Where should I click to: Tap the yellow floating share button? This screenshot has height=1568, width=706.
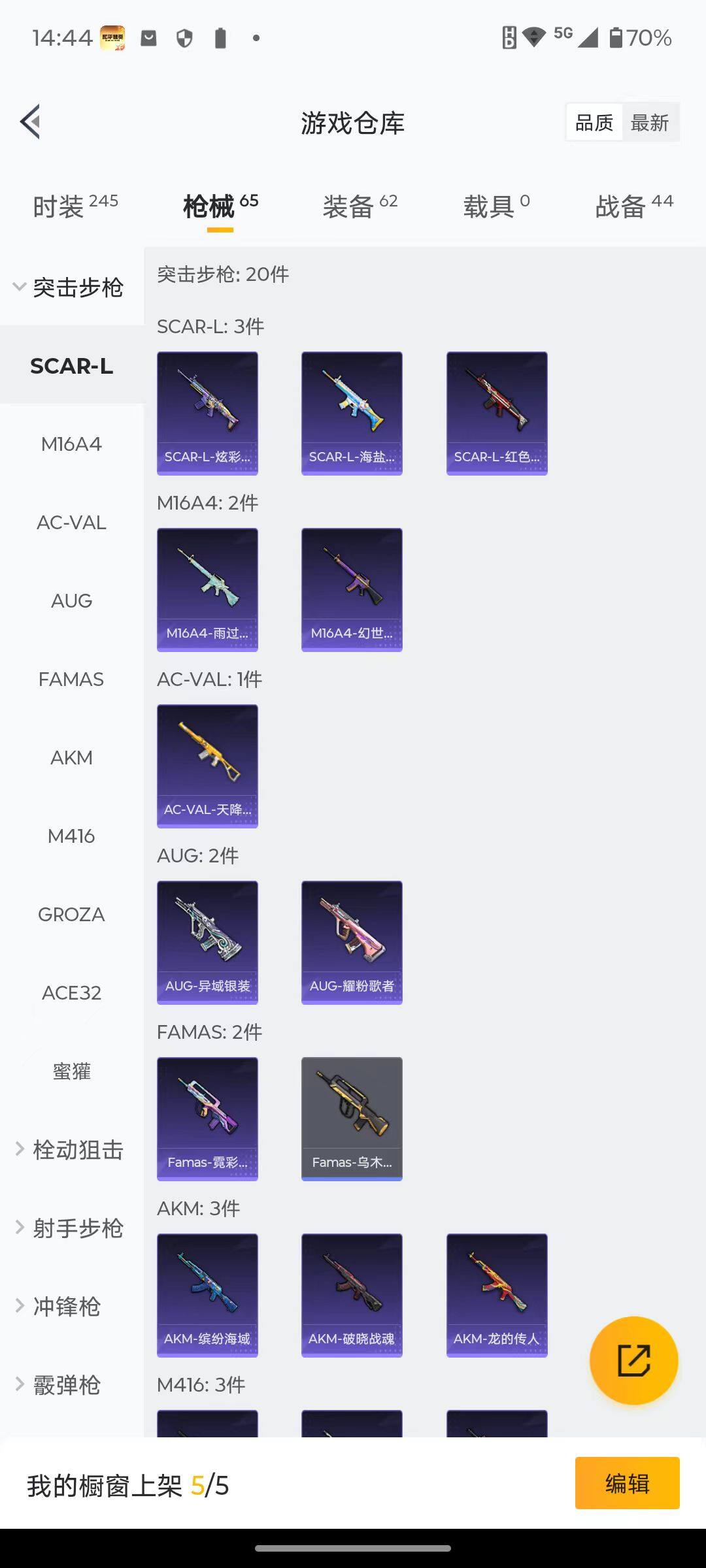click(633, 1360)
